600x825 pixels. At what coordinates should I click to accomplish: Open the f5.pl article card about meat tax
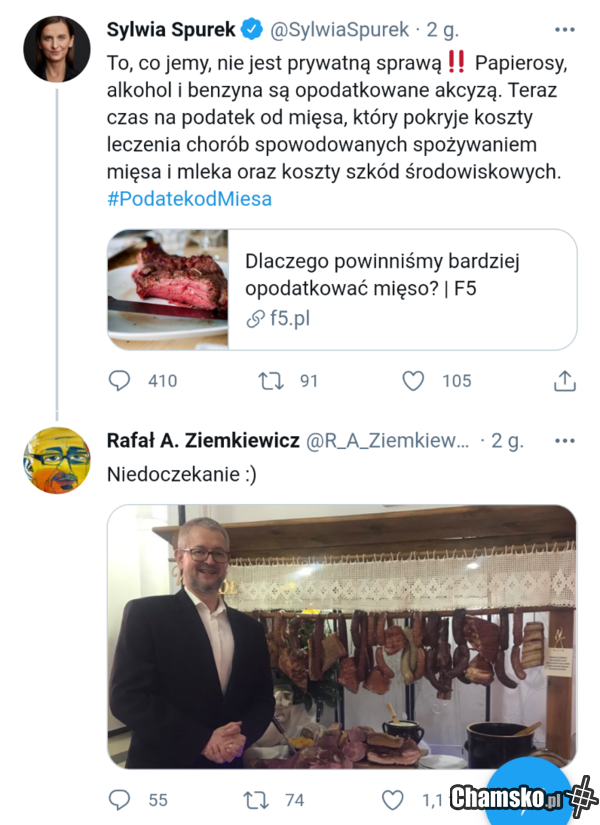[342, 290]
